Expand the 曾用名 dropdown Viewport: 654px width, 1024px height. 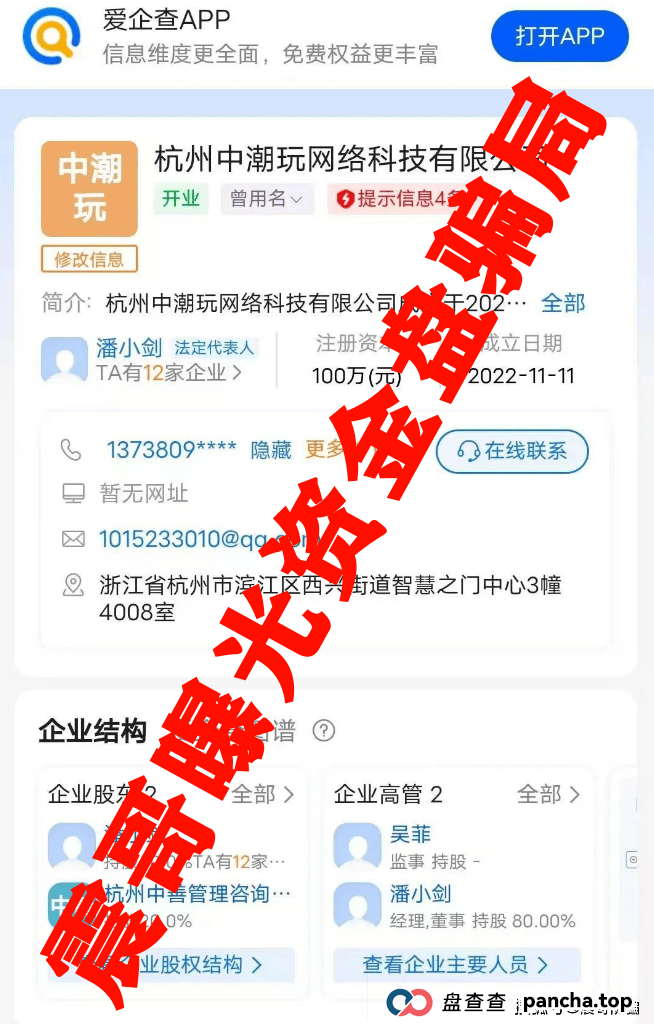coord(266,199)
